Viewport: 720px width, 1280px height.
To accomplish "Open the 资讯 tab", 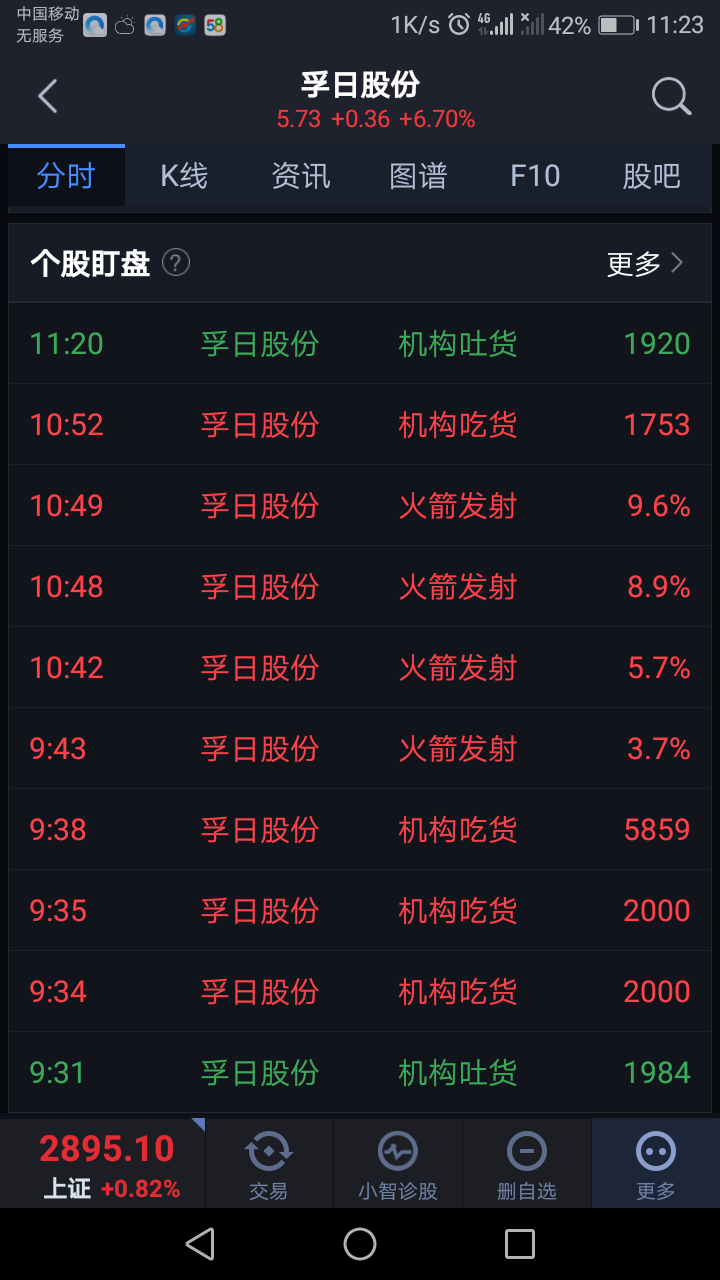I will pyautogui.click(x=301, y=176).
